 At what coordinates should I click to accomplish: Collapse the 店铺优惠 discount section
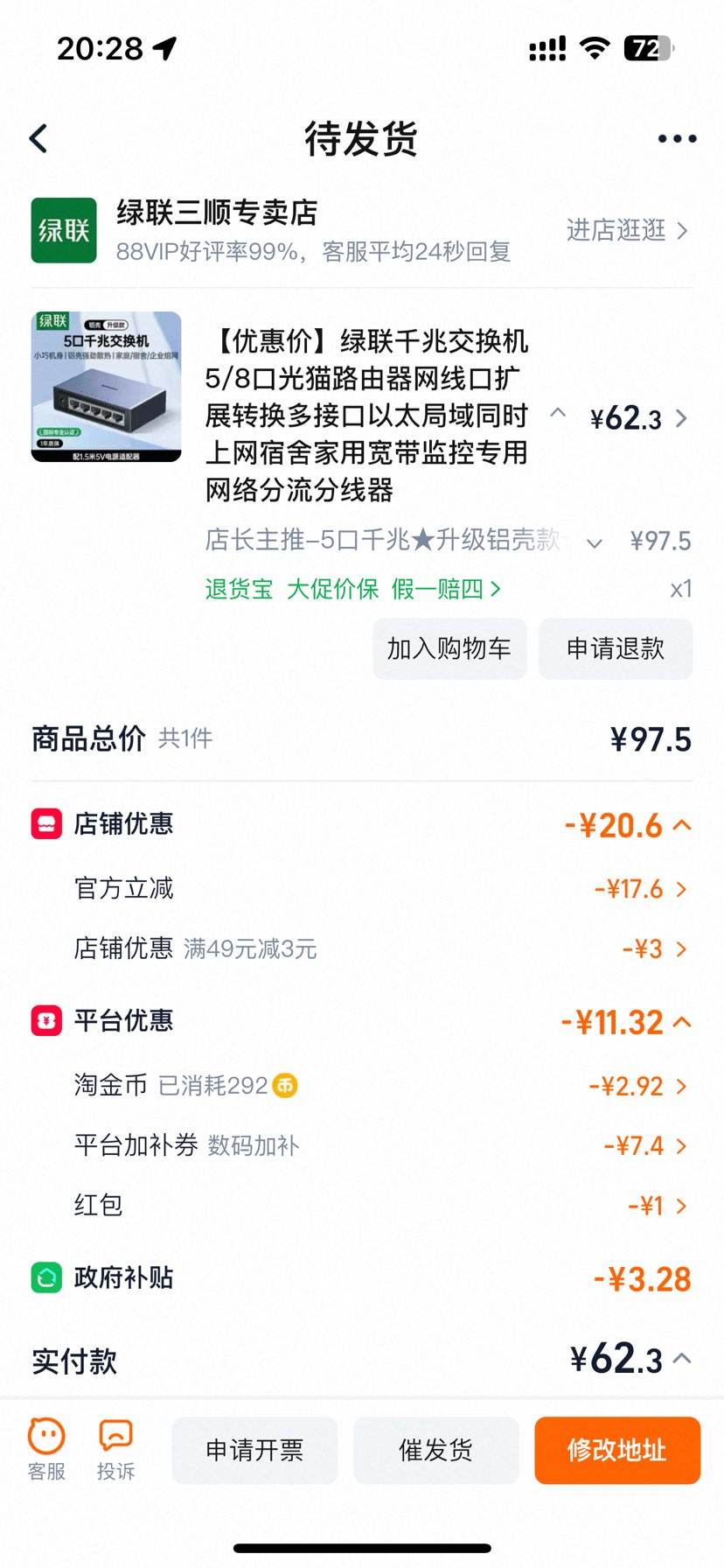683,824
